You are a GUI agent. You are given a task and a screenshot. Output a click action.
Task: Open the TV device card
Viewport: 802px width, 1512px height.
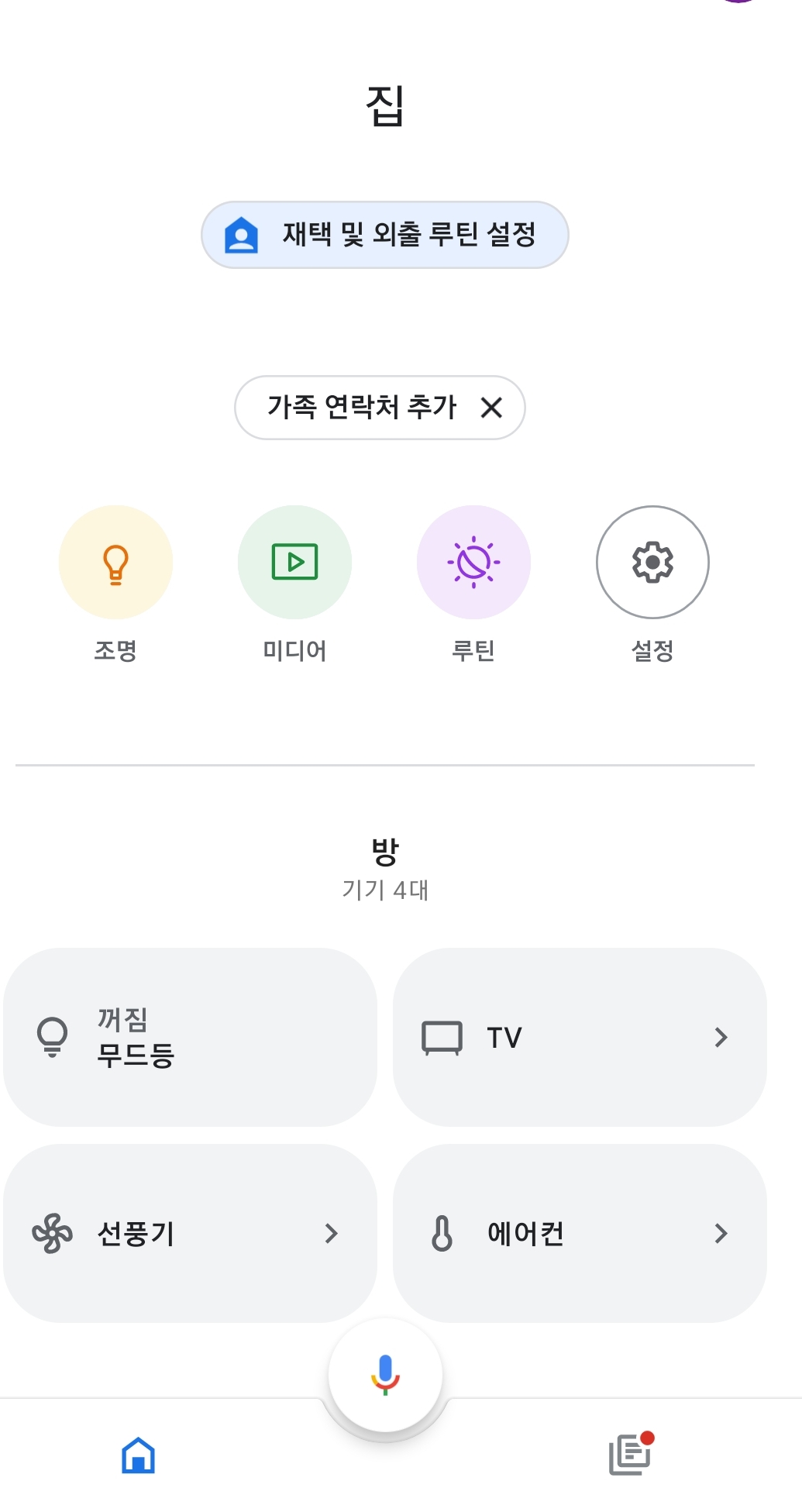(580, 1037)
